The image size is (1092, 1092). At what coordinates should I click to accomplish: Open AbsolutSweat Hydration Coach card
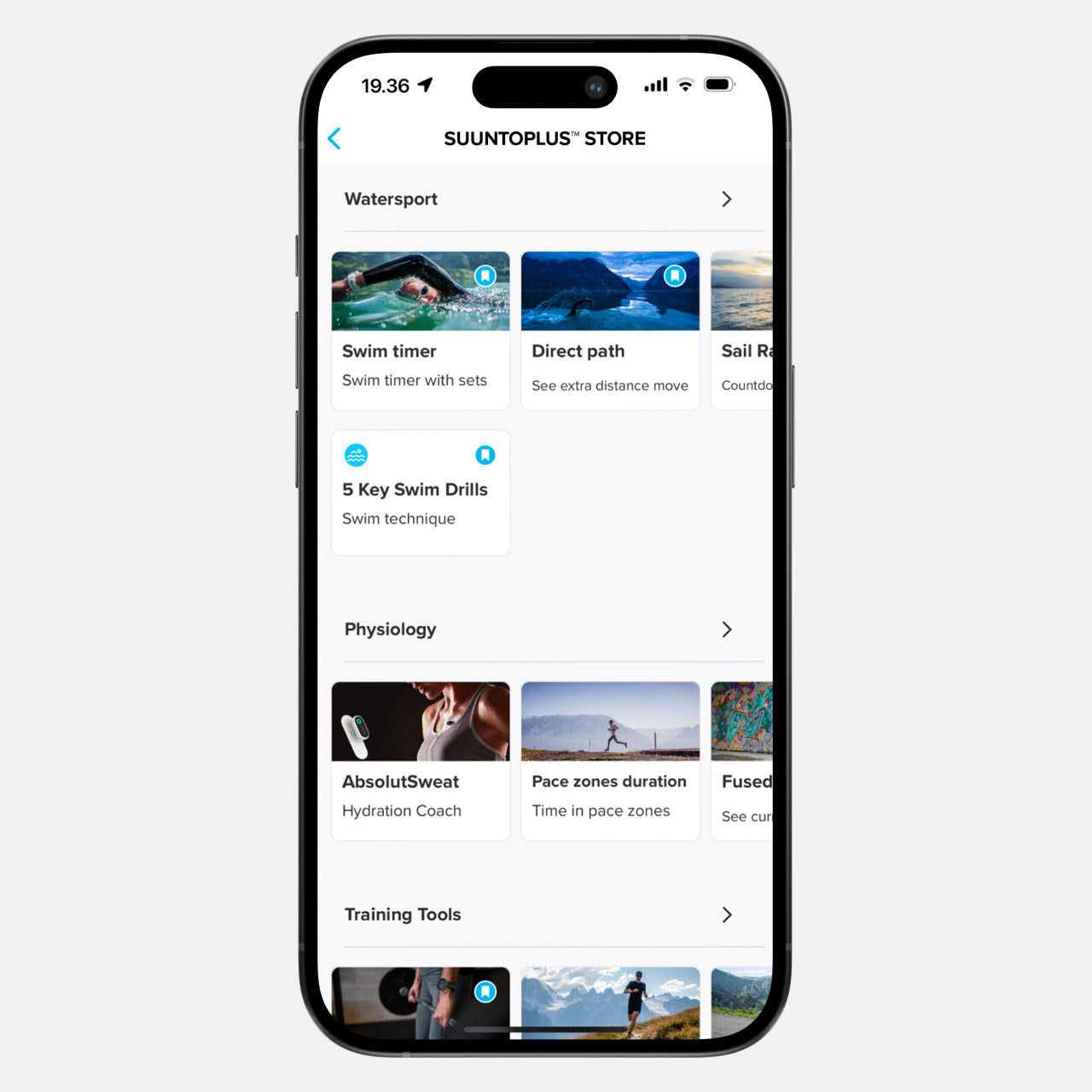[x=420, y=768]
